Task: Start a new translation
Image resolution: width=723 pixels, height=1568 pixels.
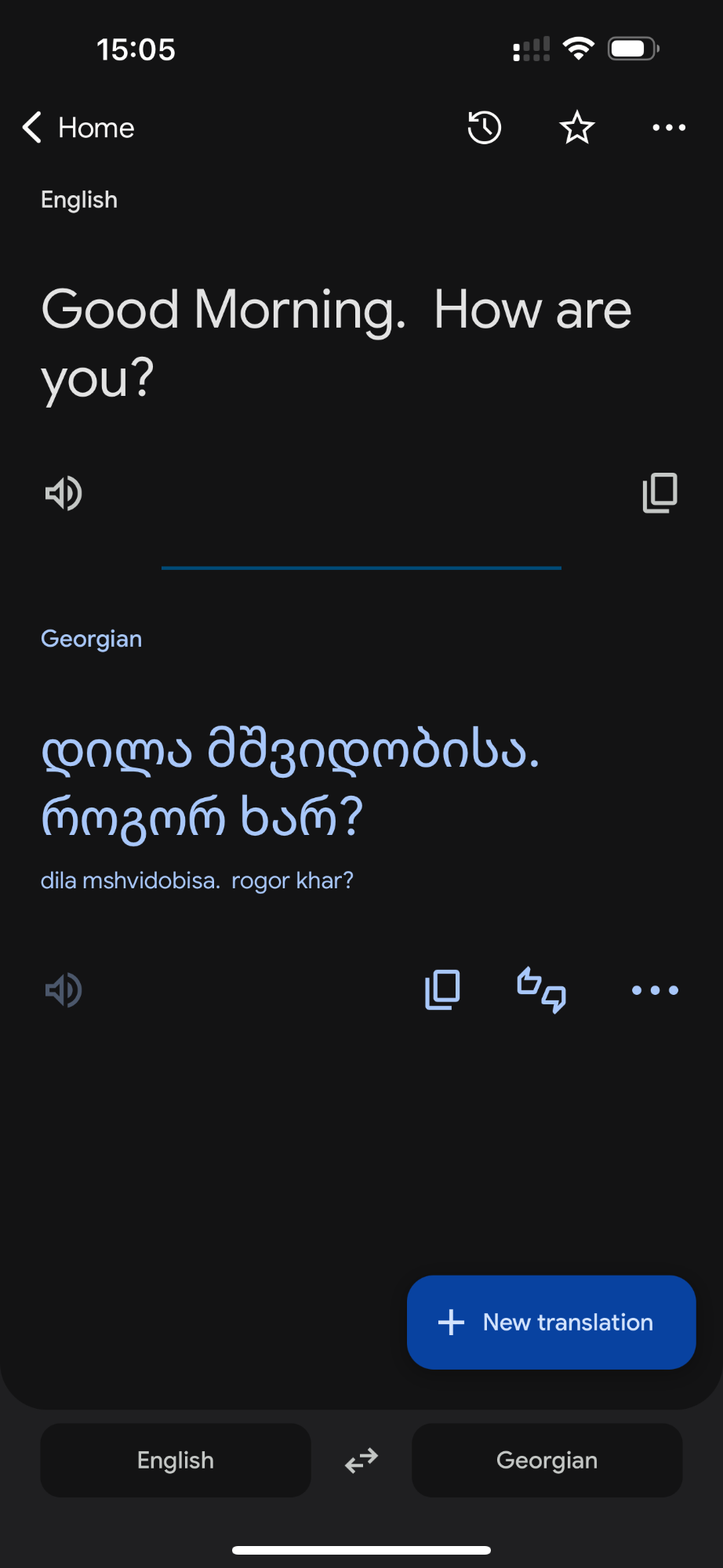Action: point(551,1323)
